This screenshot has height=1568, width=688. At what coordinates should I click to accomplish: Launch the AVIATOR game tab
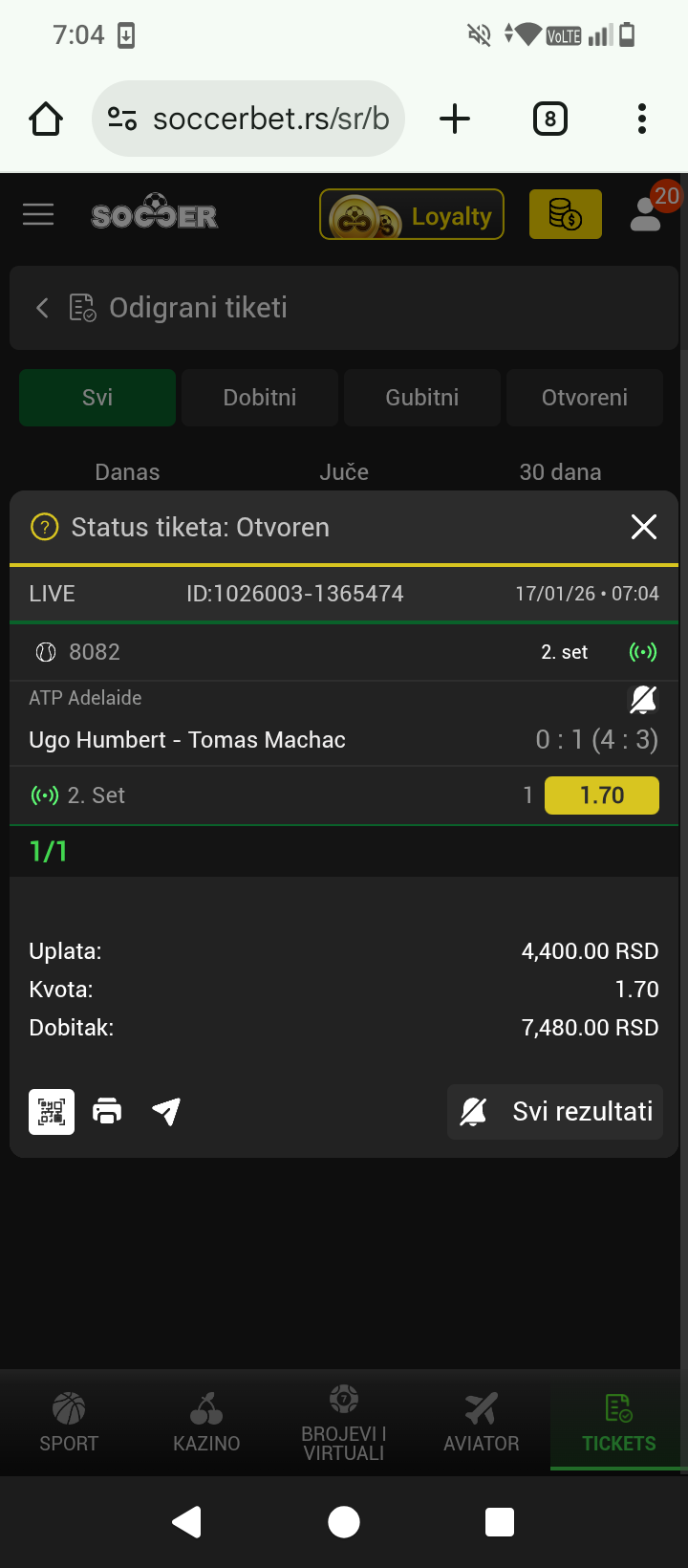pyautogui.click(x=482, y=1423)
